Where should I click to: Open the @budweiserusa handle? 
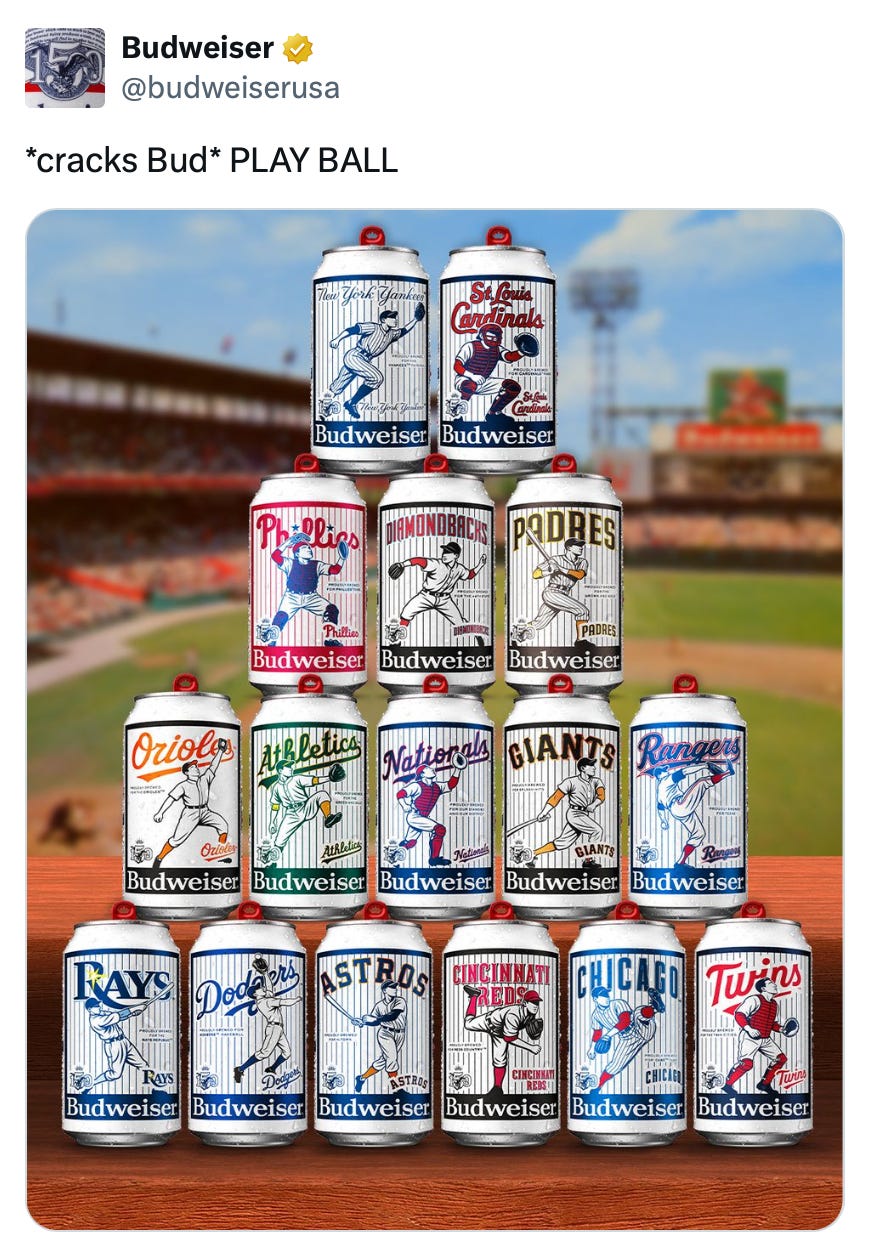[x=230, y=88]
